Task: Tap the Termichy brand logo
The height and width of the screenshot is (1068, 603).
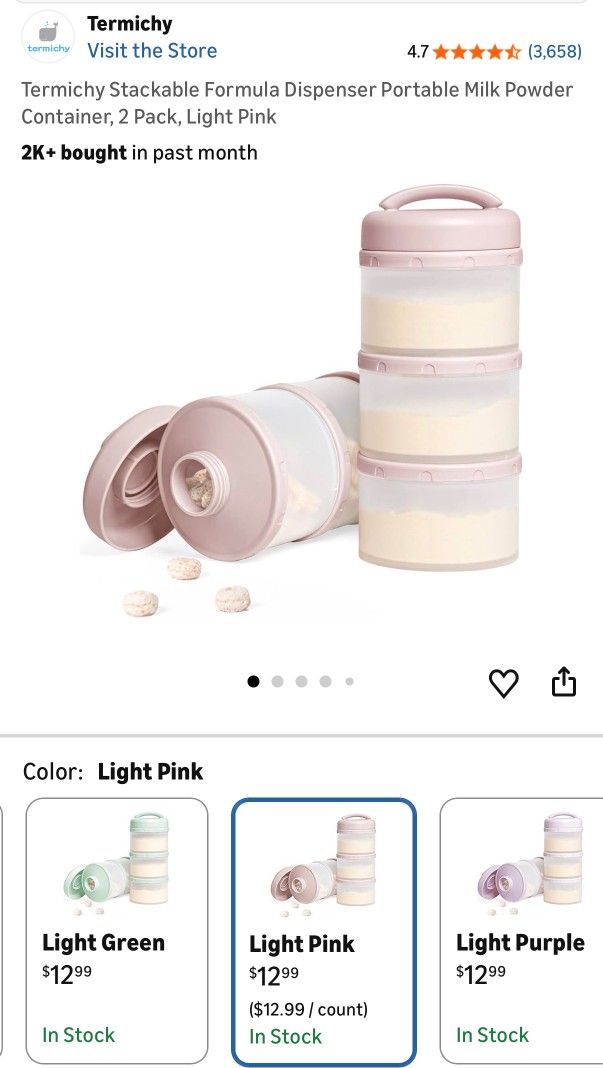Action: pyautogui.click(x=48, y=37)
